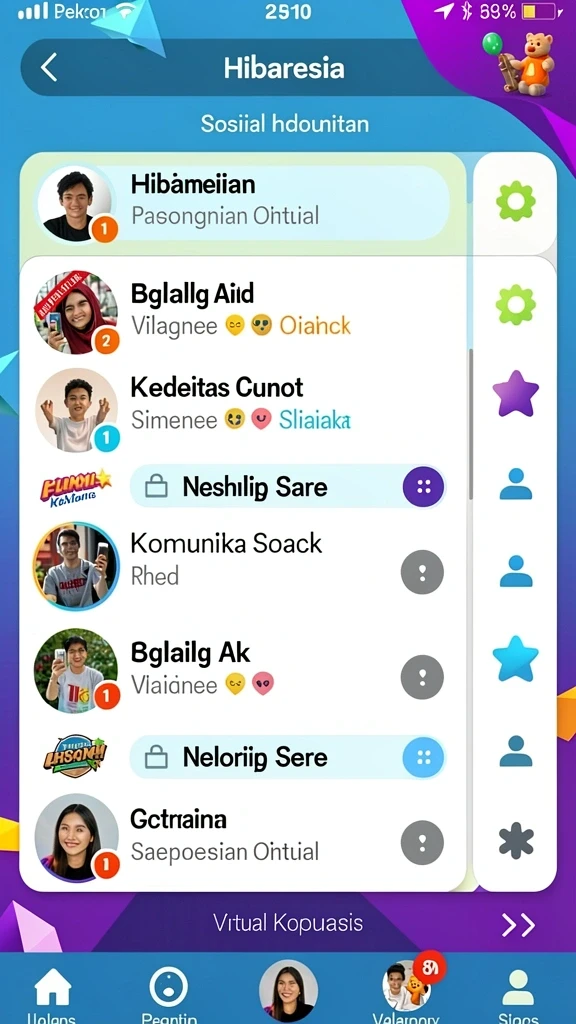The image size is (576, 1024).
Task: Open the grid dots beside Neshilip Sare
Action: pos(423,487)
